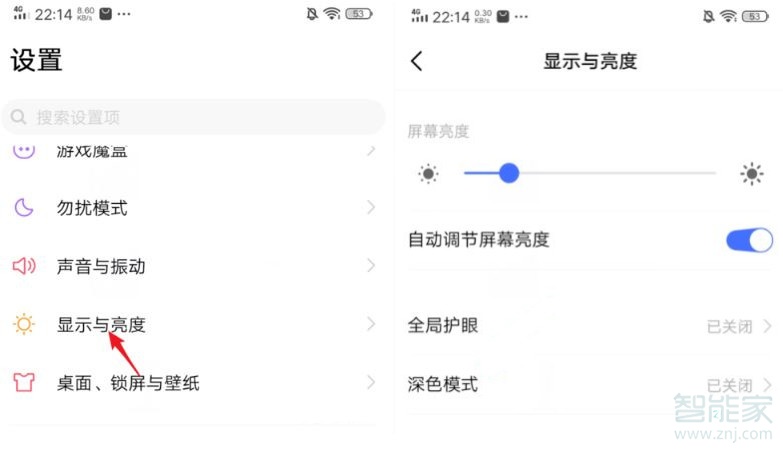This screenshot has width=783, height=453.
Task: Open 全局护眼 option
Action: pos(590,326)
